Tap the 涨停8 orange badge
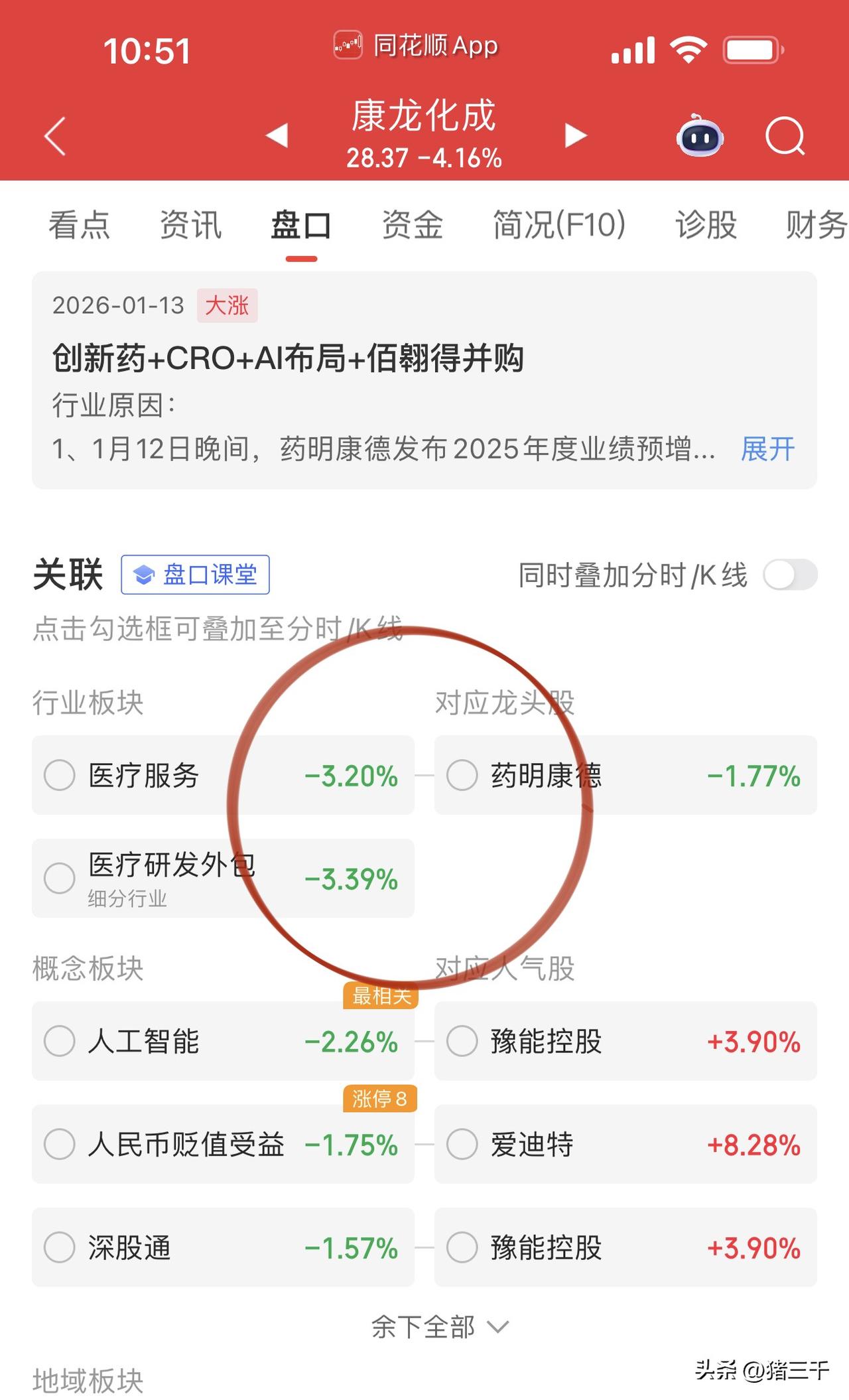 [379, 1098]
